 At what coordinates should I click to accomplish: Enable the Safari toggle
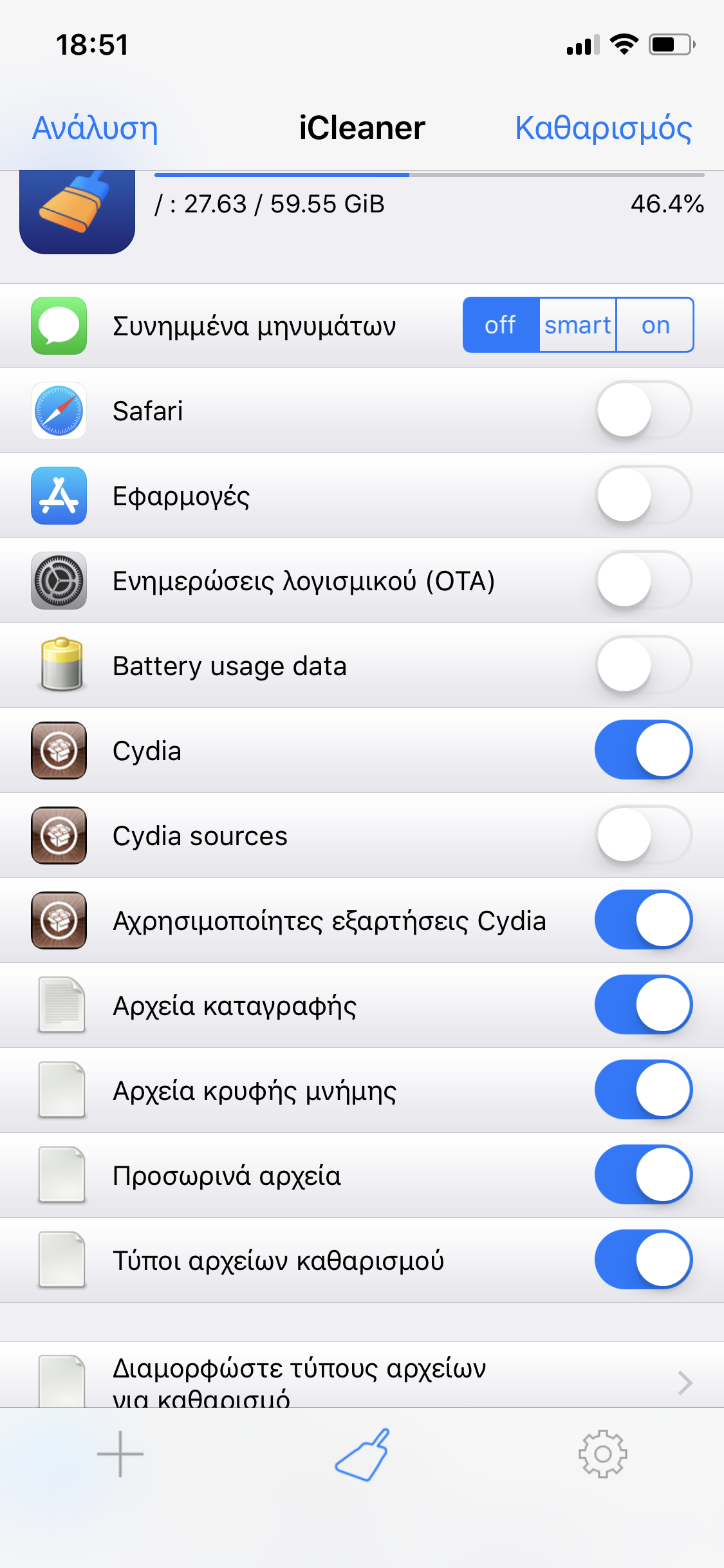coord(644,410)
